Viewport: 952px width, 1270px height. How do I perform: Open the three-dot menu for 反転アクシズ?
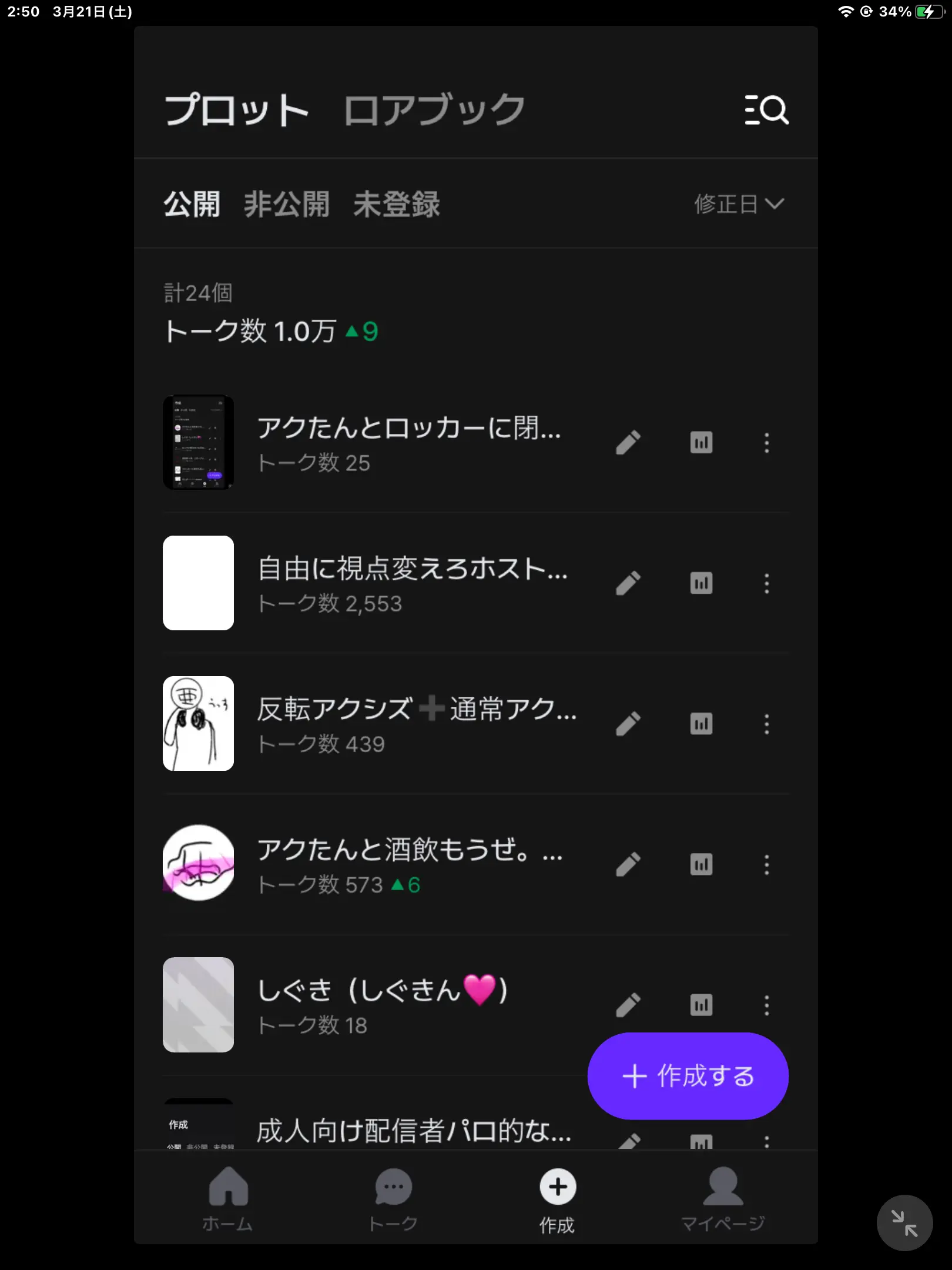pos(767,724)
